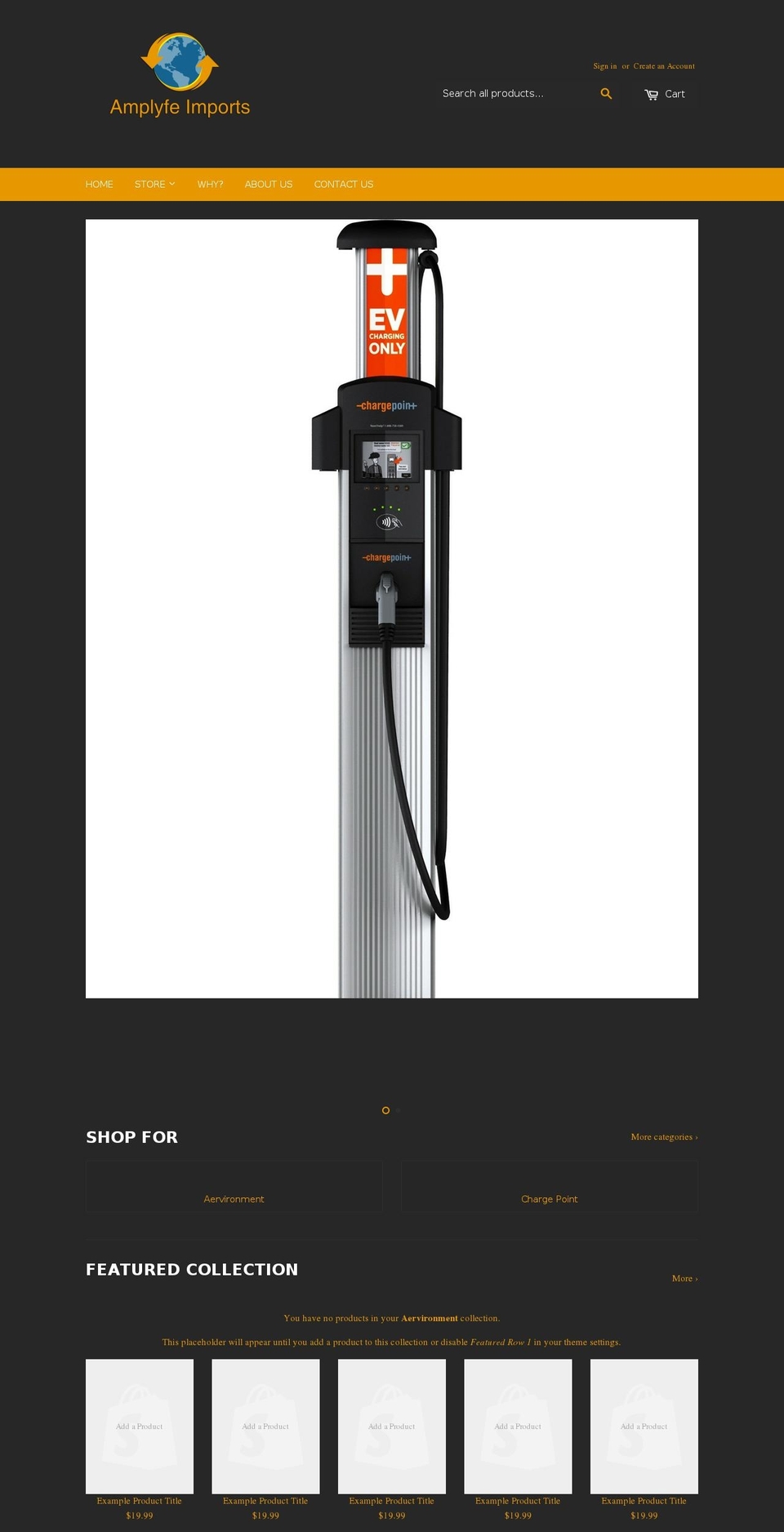Click the search magnifier icon

tap(606, 93)
